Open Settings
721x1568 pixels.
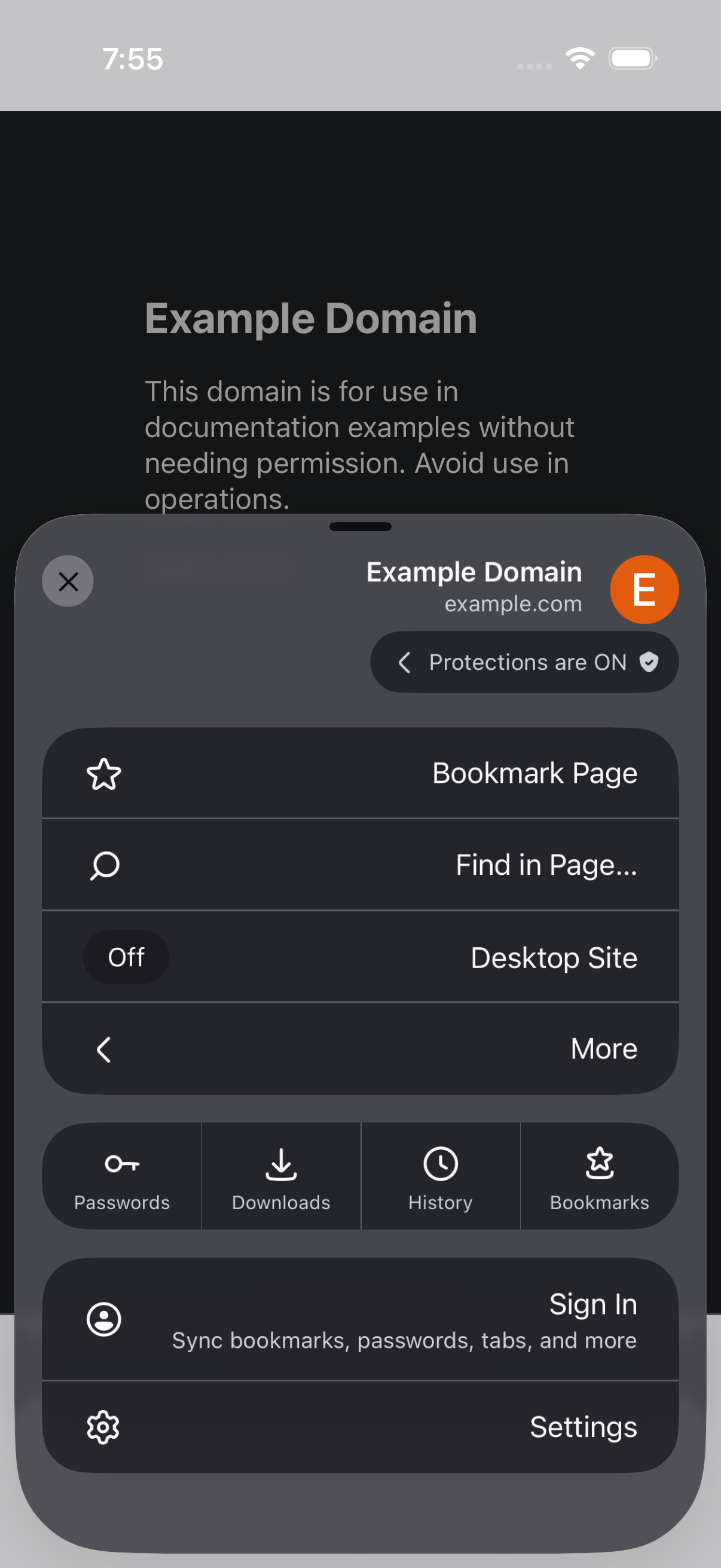coord(360,1427)
